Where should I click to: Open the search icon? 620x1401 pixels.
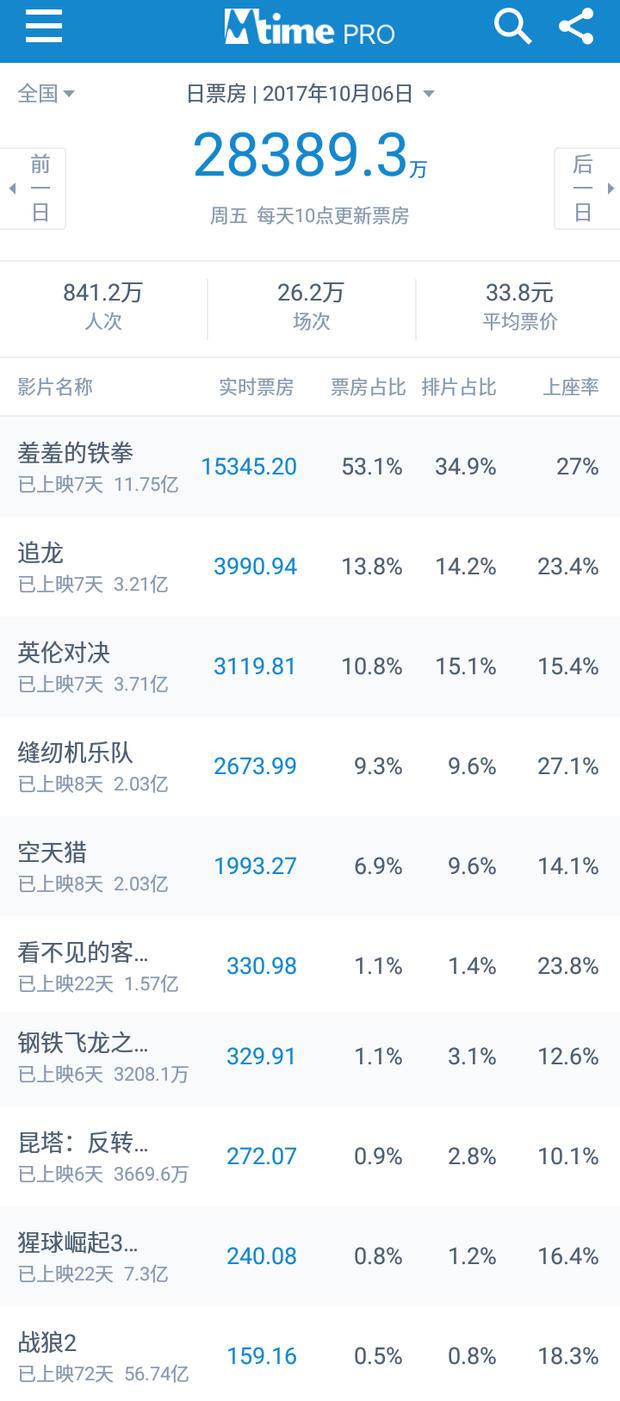click(x=512, y=26)
